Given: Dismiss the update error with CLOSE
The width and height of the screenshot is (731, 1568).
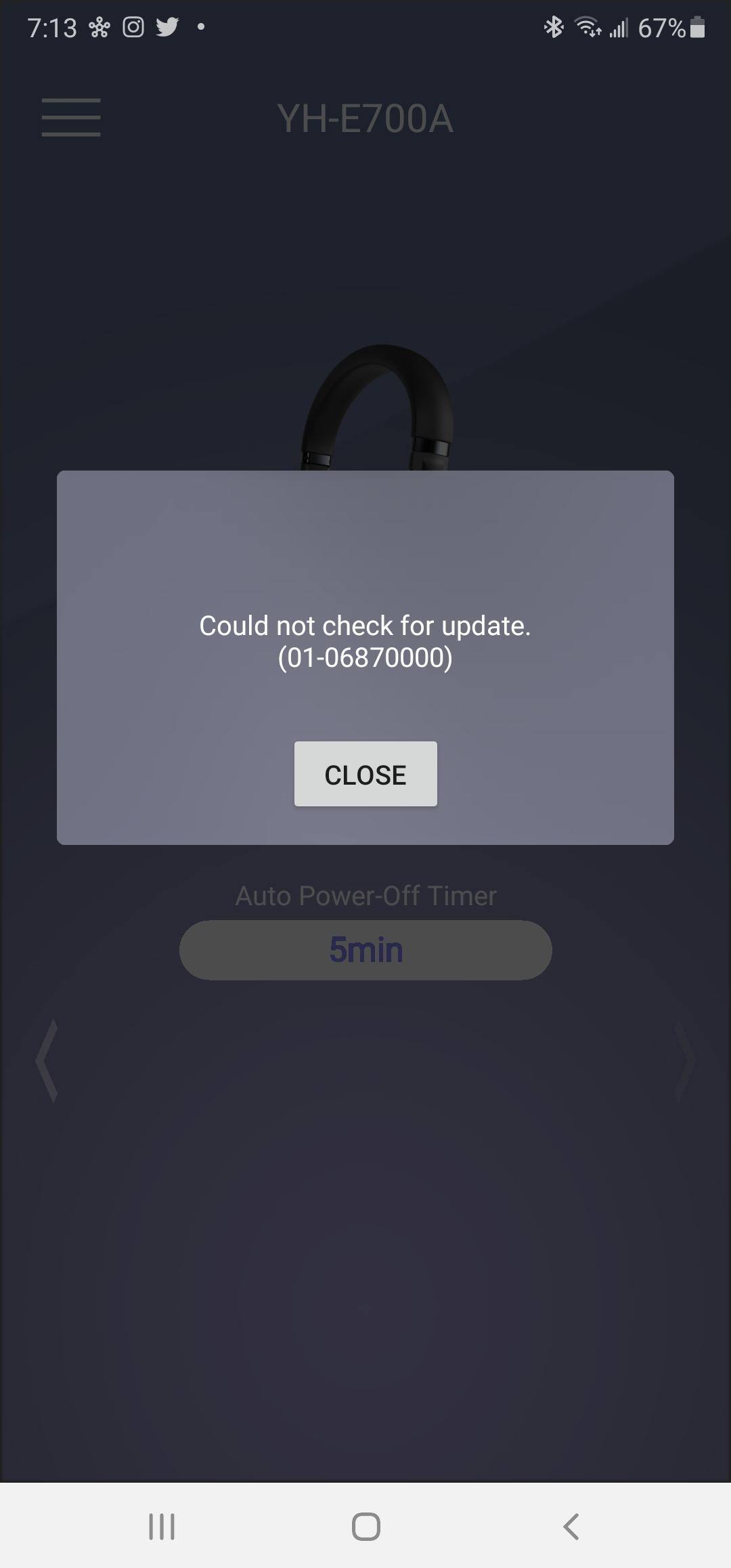Looking at the screenshot, I should [x=365, y=774].
